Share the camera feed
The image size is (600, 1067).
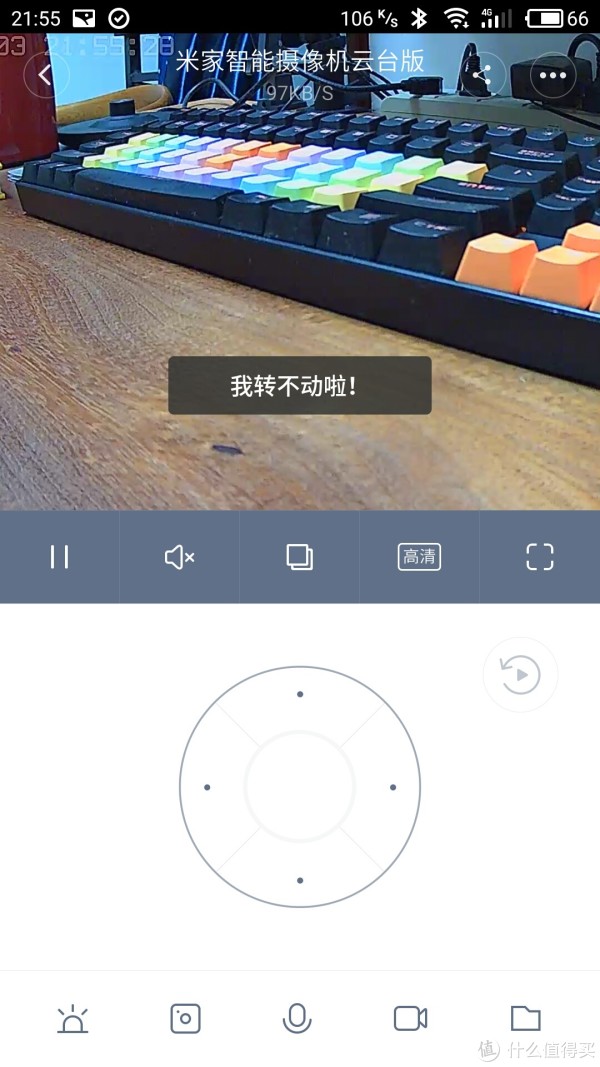[481, 75]
